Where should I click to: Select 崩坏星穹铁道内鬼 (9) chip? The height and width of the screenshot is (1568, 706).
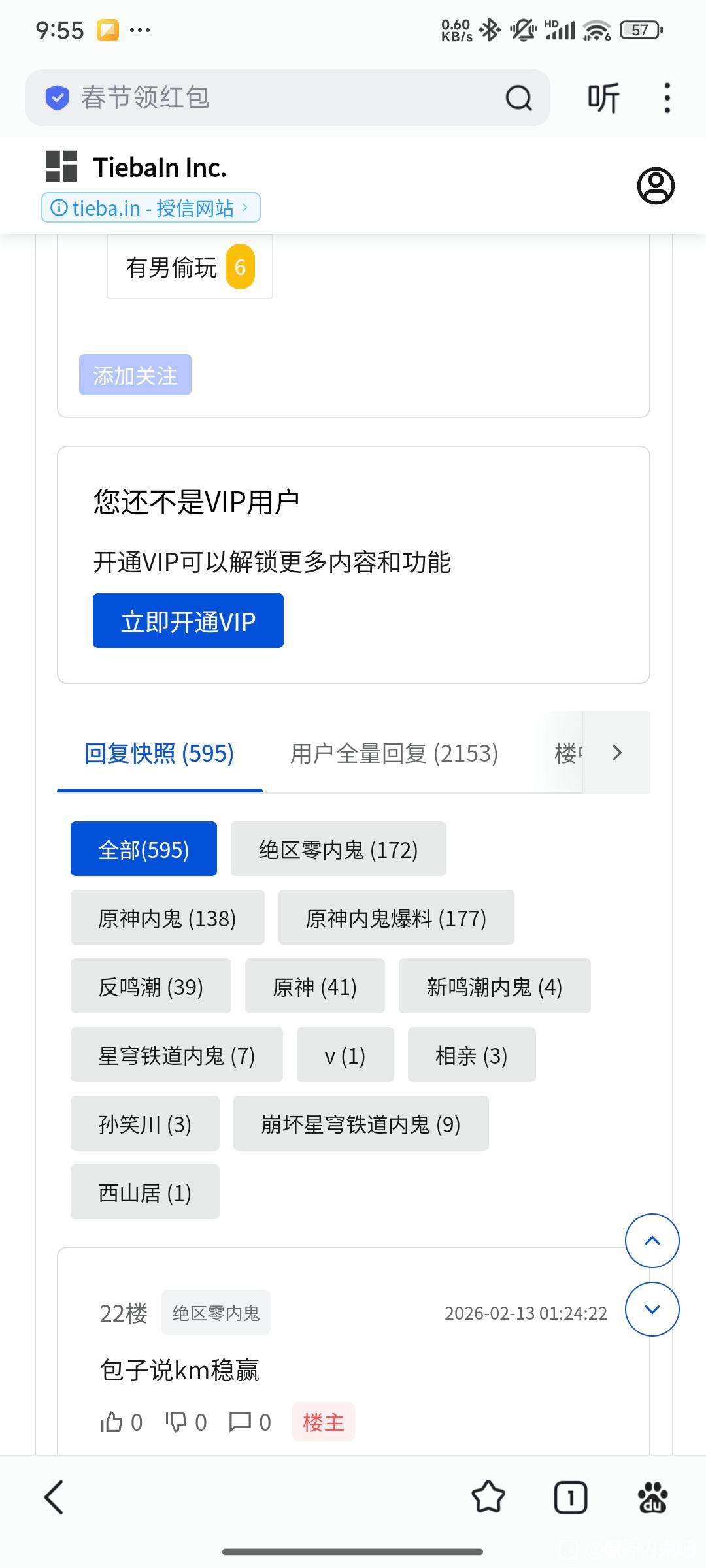point(361,1124)
